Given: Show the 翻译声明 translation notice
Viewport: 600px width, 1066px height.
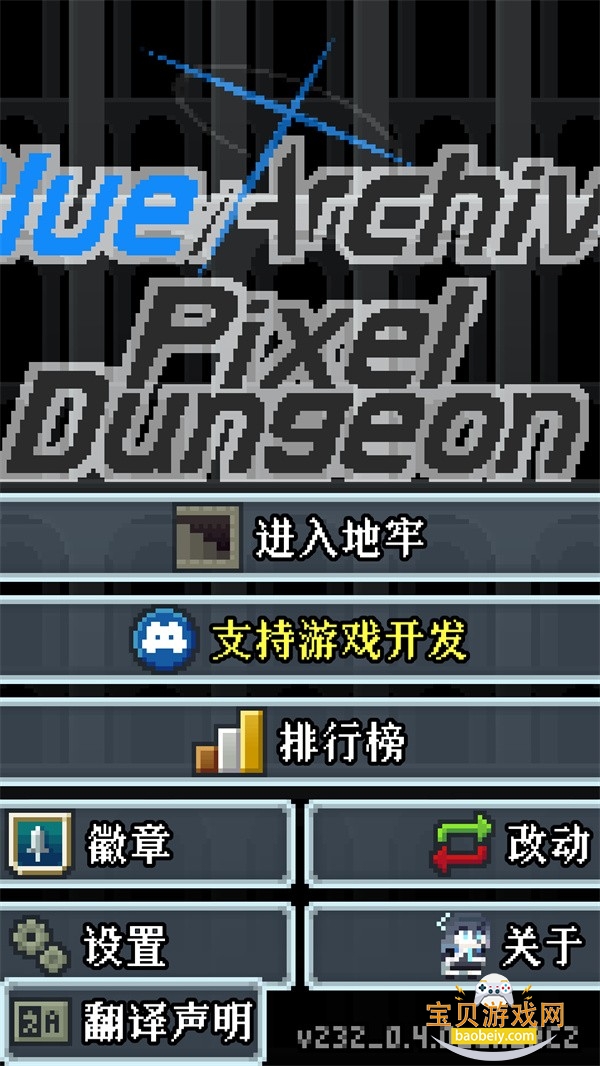Looking at the screenshot, I should pos(132,1022).
